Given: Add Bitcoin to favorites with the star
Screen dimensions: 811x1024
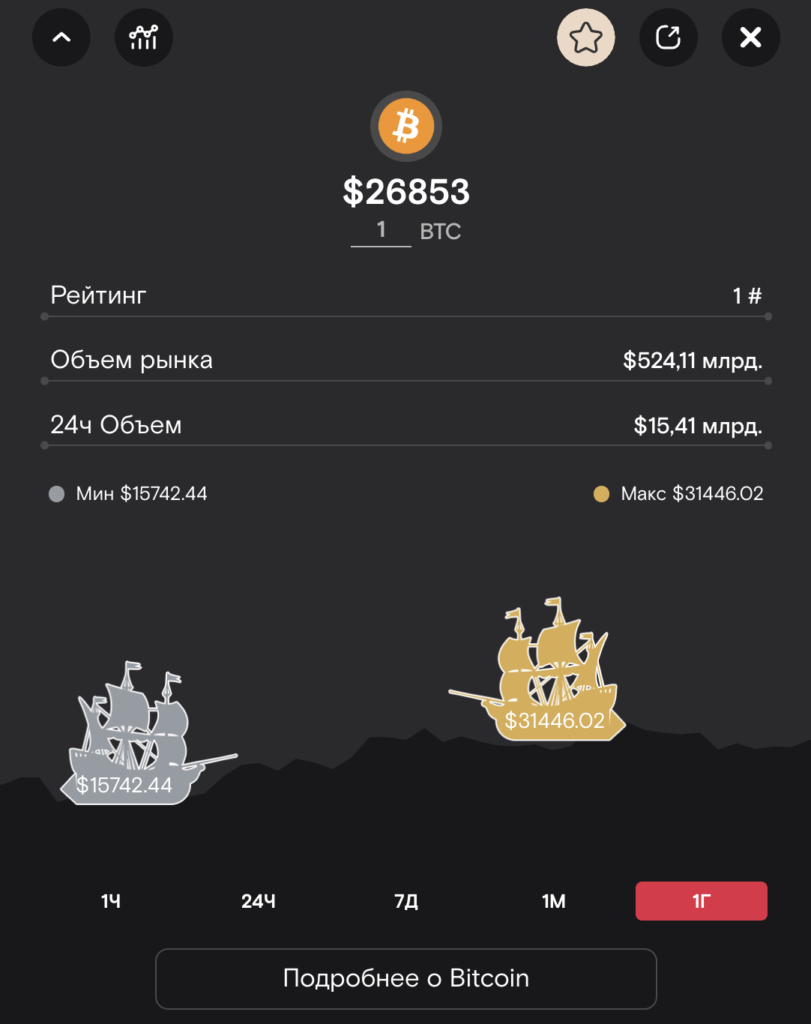Looking at the screenshot, I should click(586, 38).
